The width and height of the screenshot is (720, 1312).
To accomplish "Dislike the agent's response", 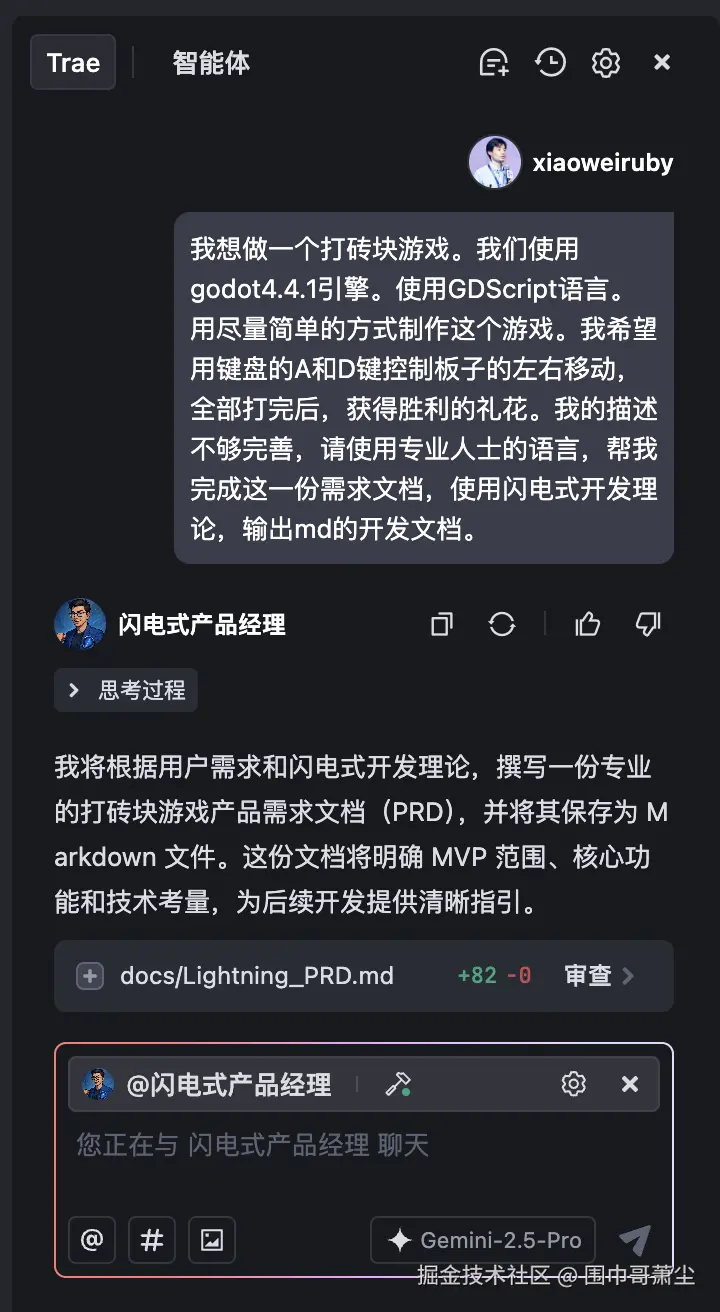I will [x=648, y=625].
